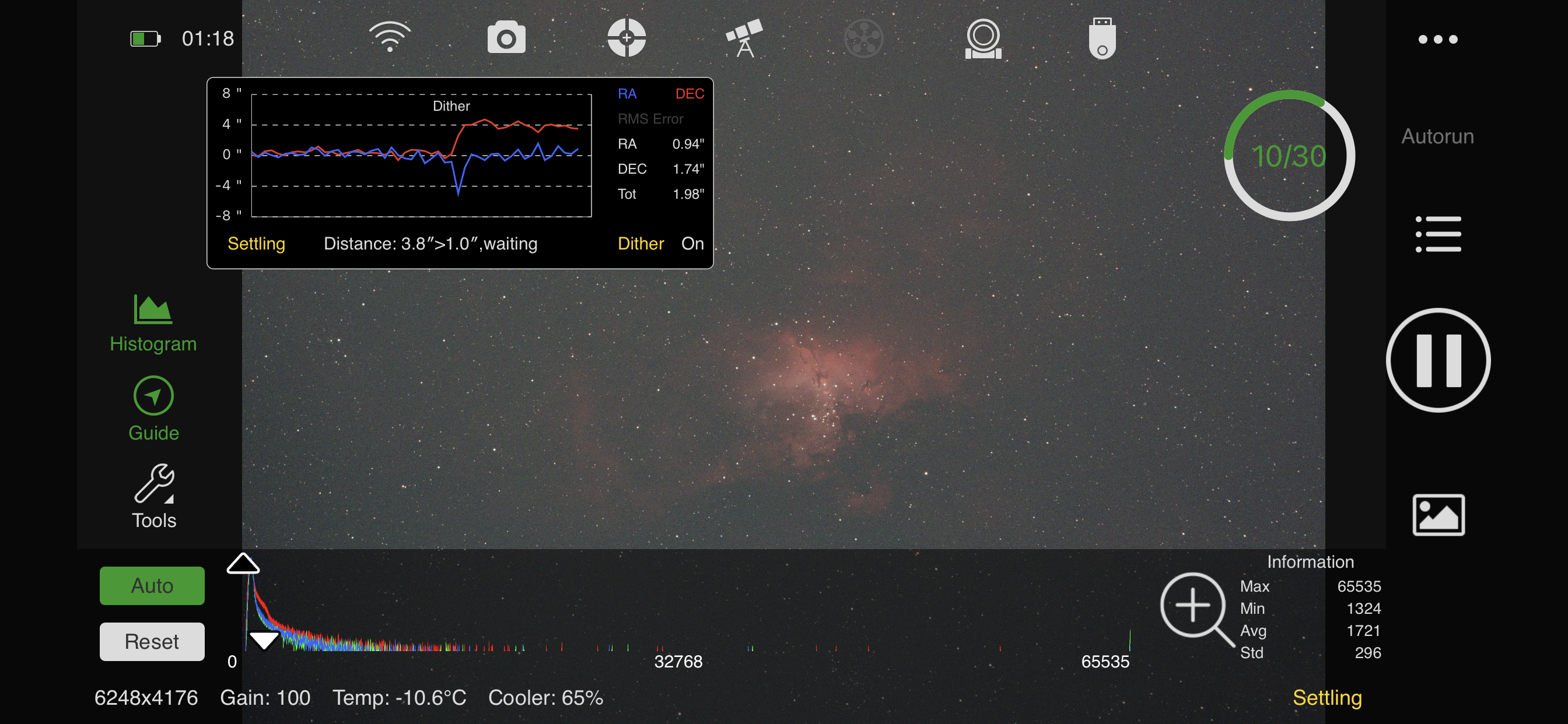Open the shooting plan list icon

click(1437, 234)
